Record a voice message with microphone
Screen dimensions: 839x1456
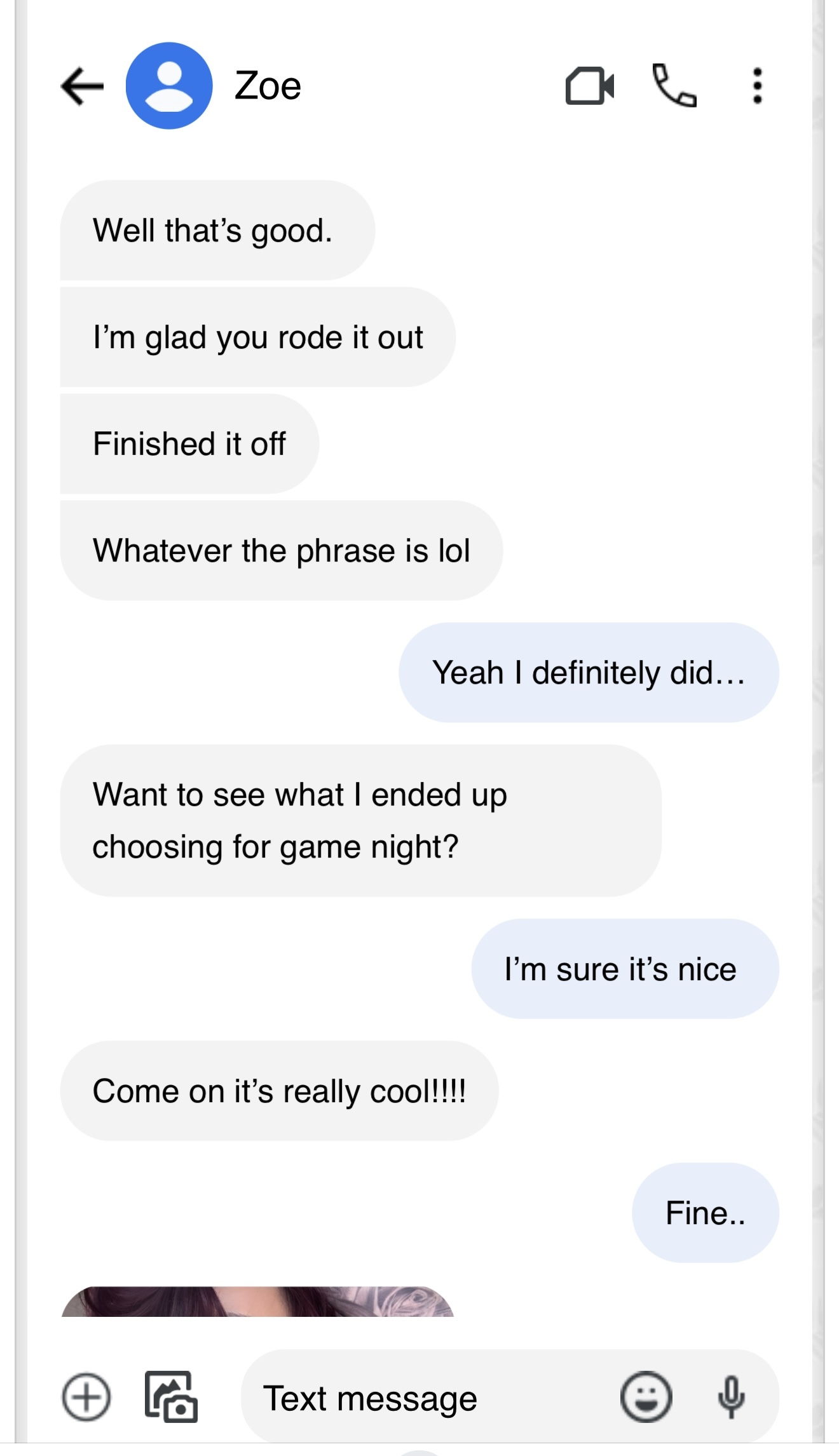tap(732, 1397)
